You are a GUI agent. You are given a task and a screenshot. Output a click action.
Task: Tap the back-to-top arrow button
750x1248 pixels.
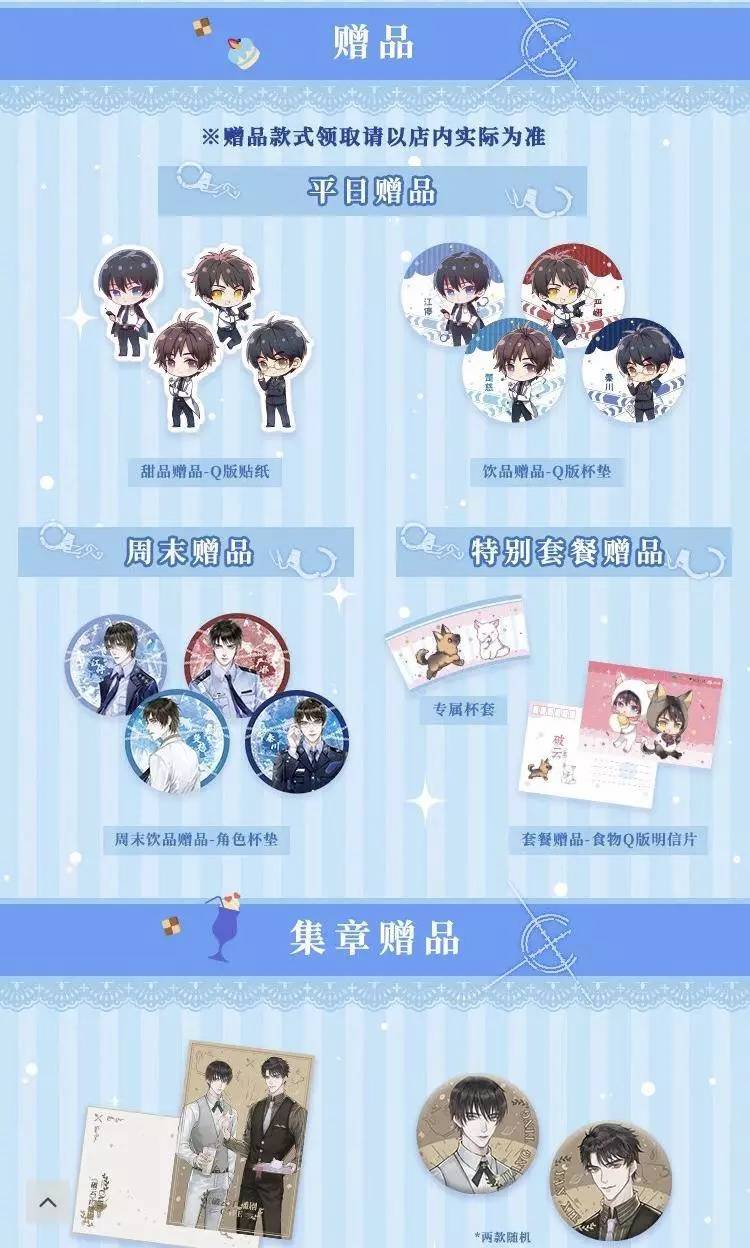[x=47, y=1202]
